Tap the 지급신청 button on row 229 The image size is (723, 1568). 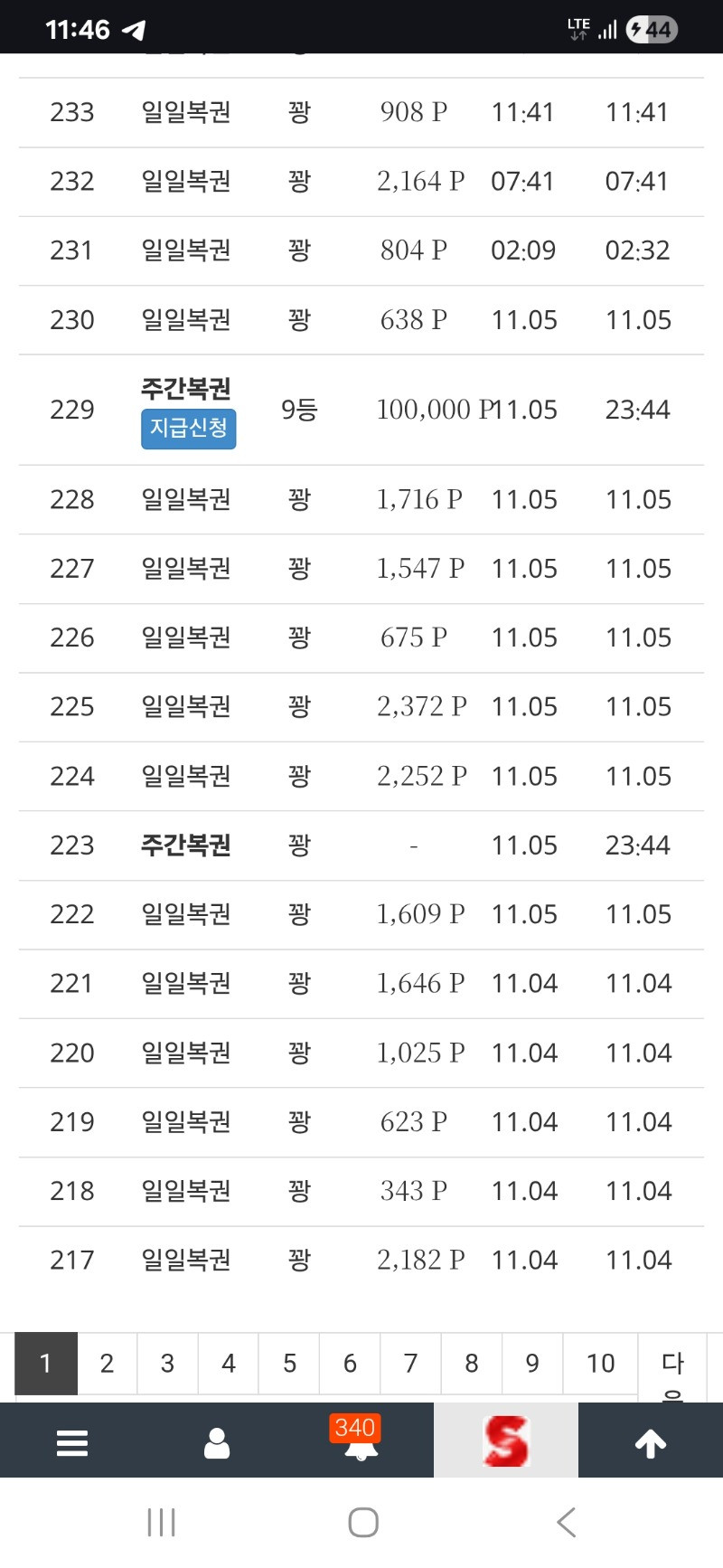[188, 429]
